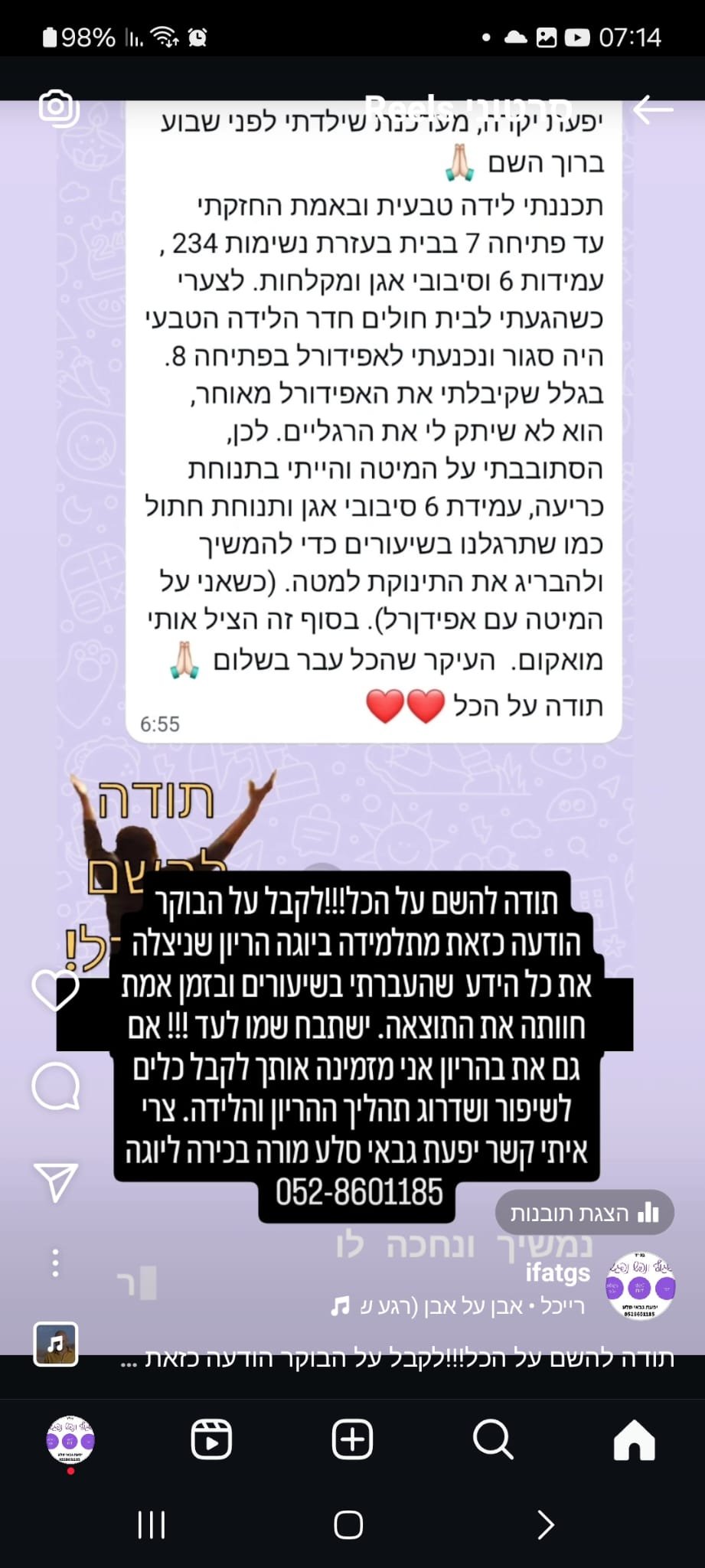Switch to the Search tab
Viewport: 705px width, 1568px height.
click(492, 1441)
